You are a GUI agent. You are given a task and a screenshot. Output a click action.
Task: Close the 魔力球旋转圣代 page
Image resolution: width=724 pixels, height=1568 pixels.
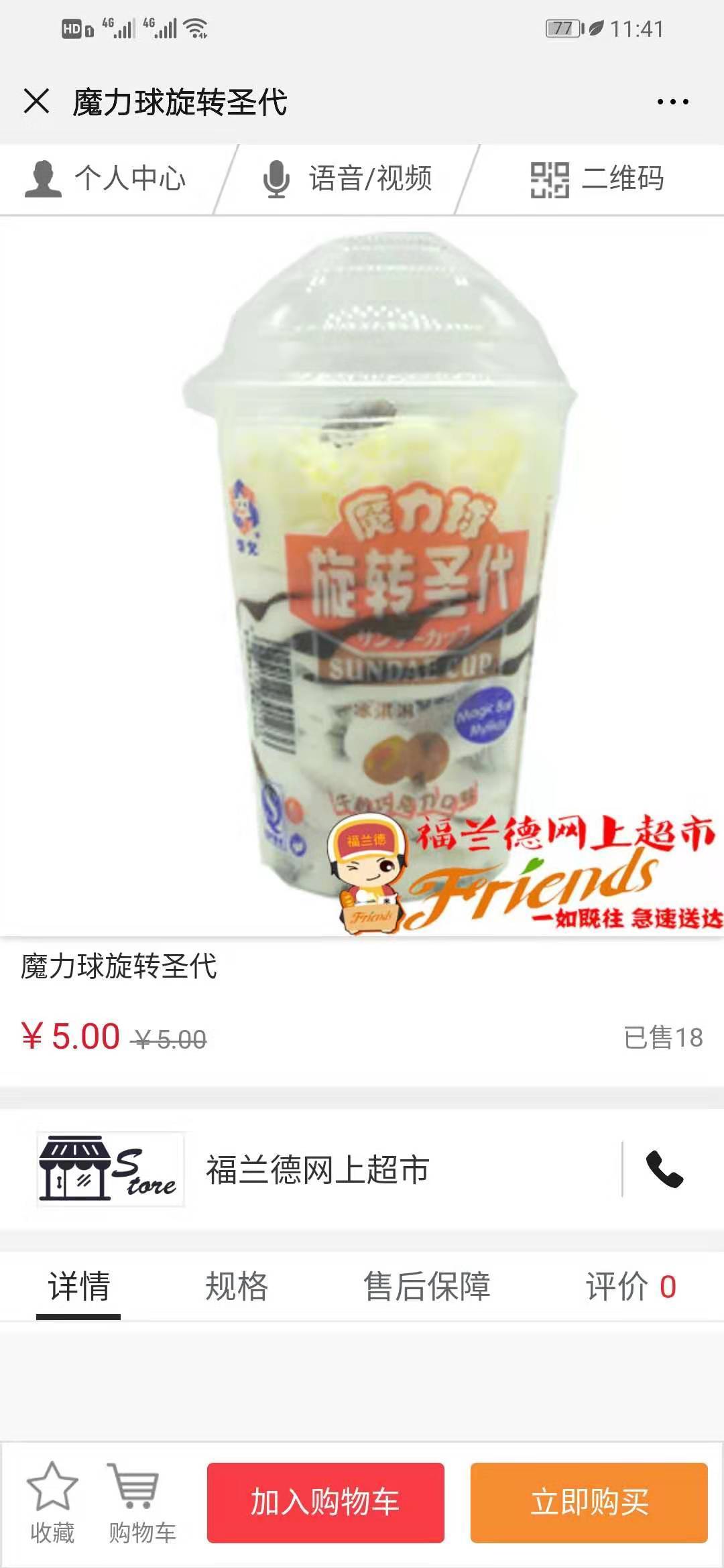point(36,102)
